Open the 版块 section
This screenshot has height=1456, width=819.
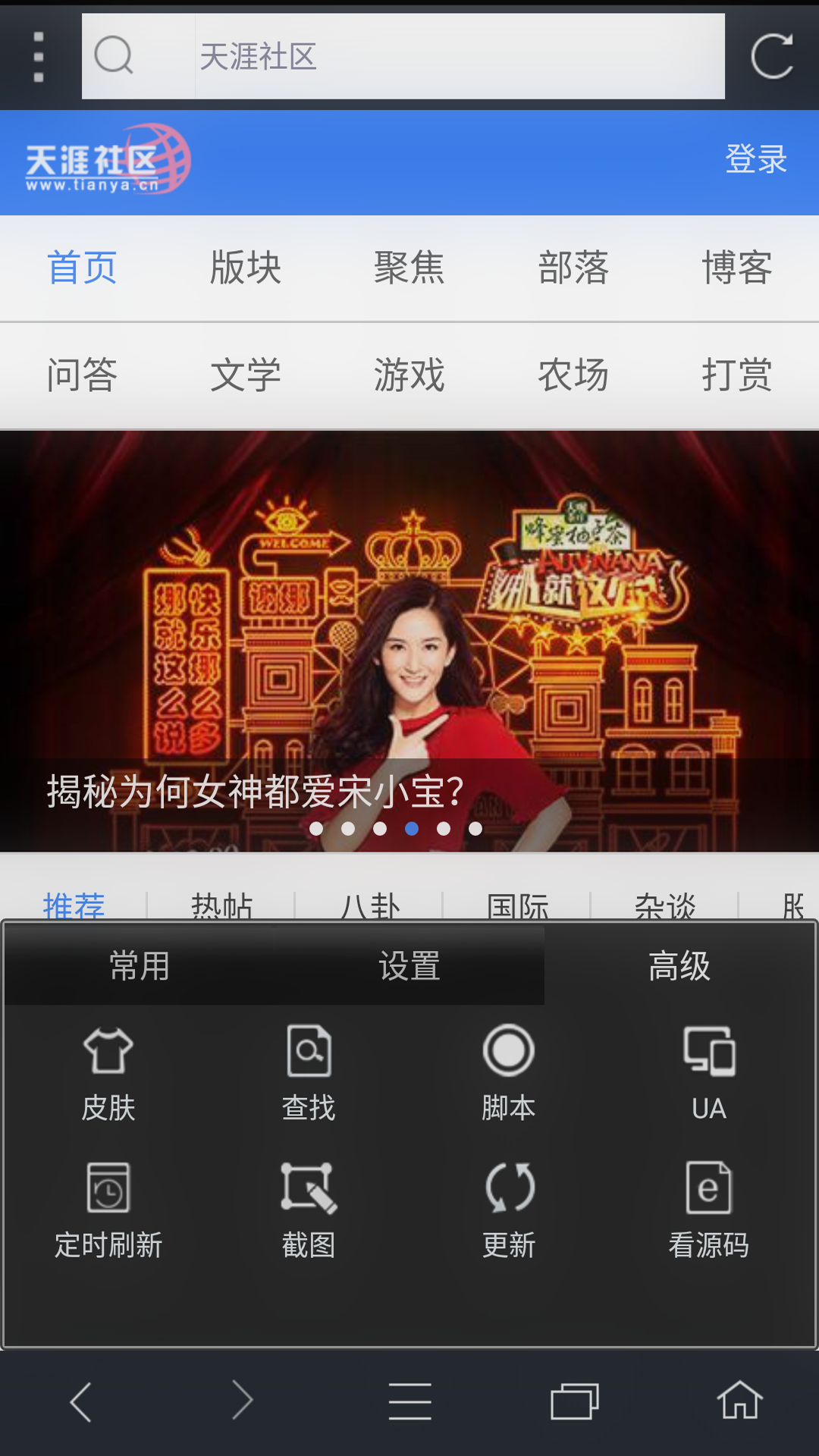tap(245, 268)
